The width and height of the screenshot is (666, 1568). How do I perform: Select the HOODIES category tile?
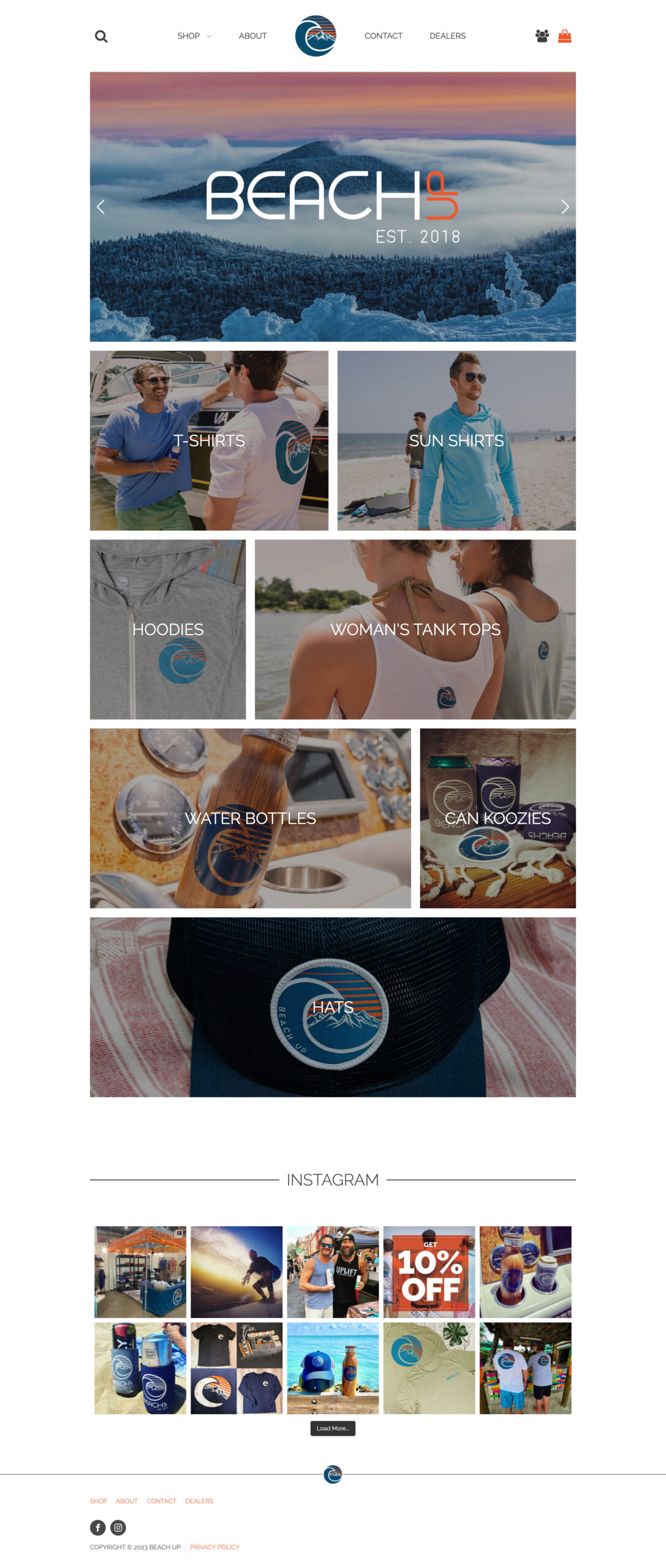point(167,629)
